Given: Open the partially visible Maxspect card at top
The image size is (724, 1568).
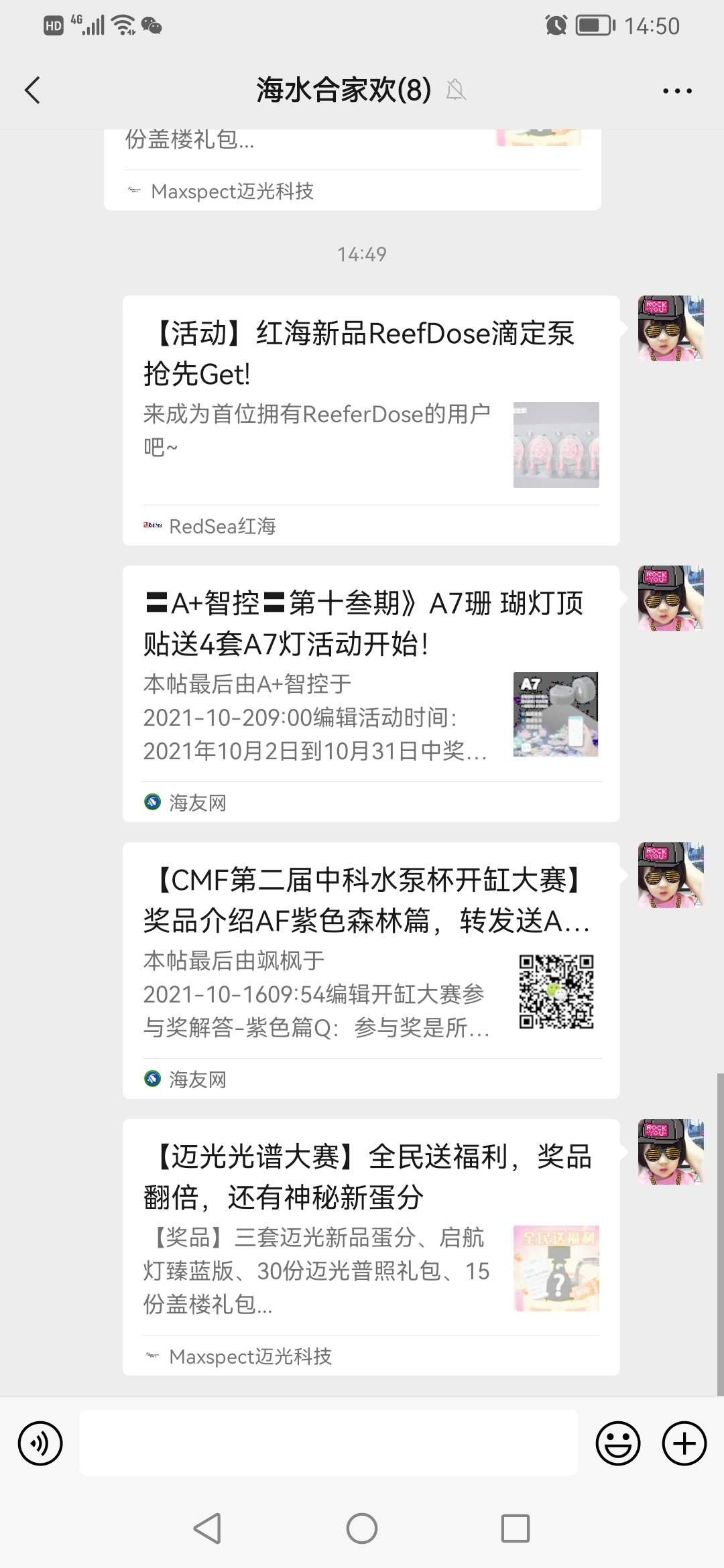Looking at the screenshot, I should [x=352, y=169].
